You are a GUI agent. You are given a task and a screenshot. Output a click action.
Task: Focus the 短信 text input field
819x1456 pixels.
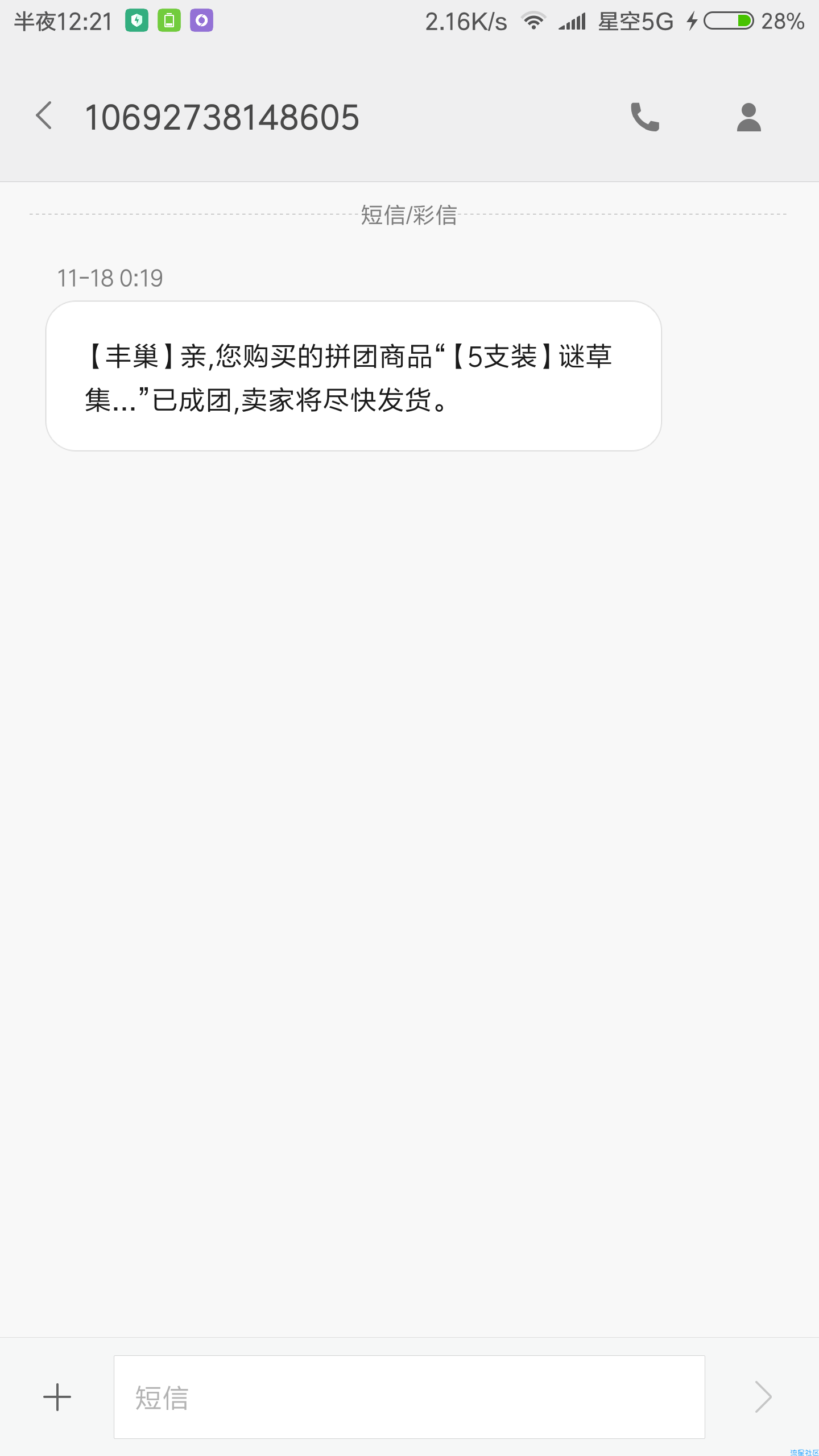pyautogui.click(x=409, y=1397)
